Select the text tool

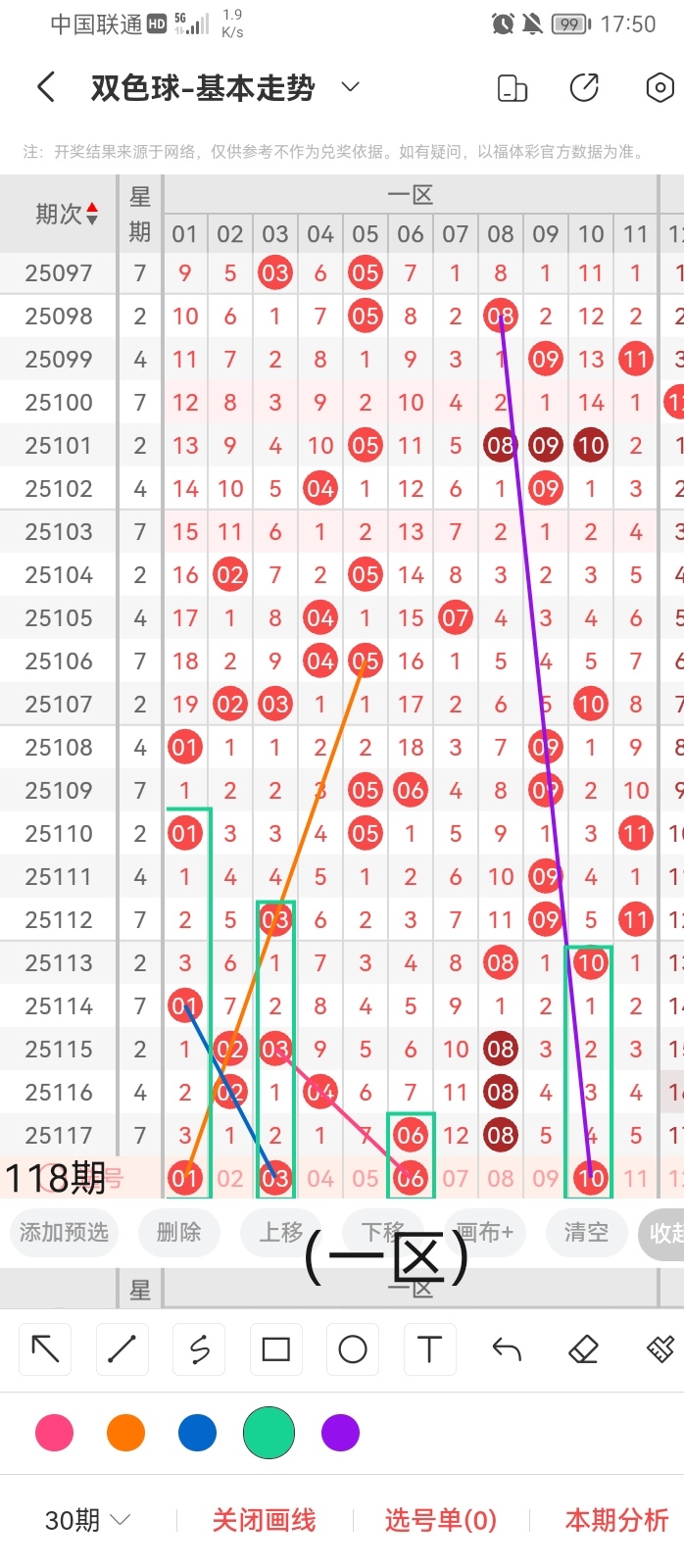point(429,1349)
